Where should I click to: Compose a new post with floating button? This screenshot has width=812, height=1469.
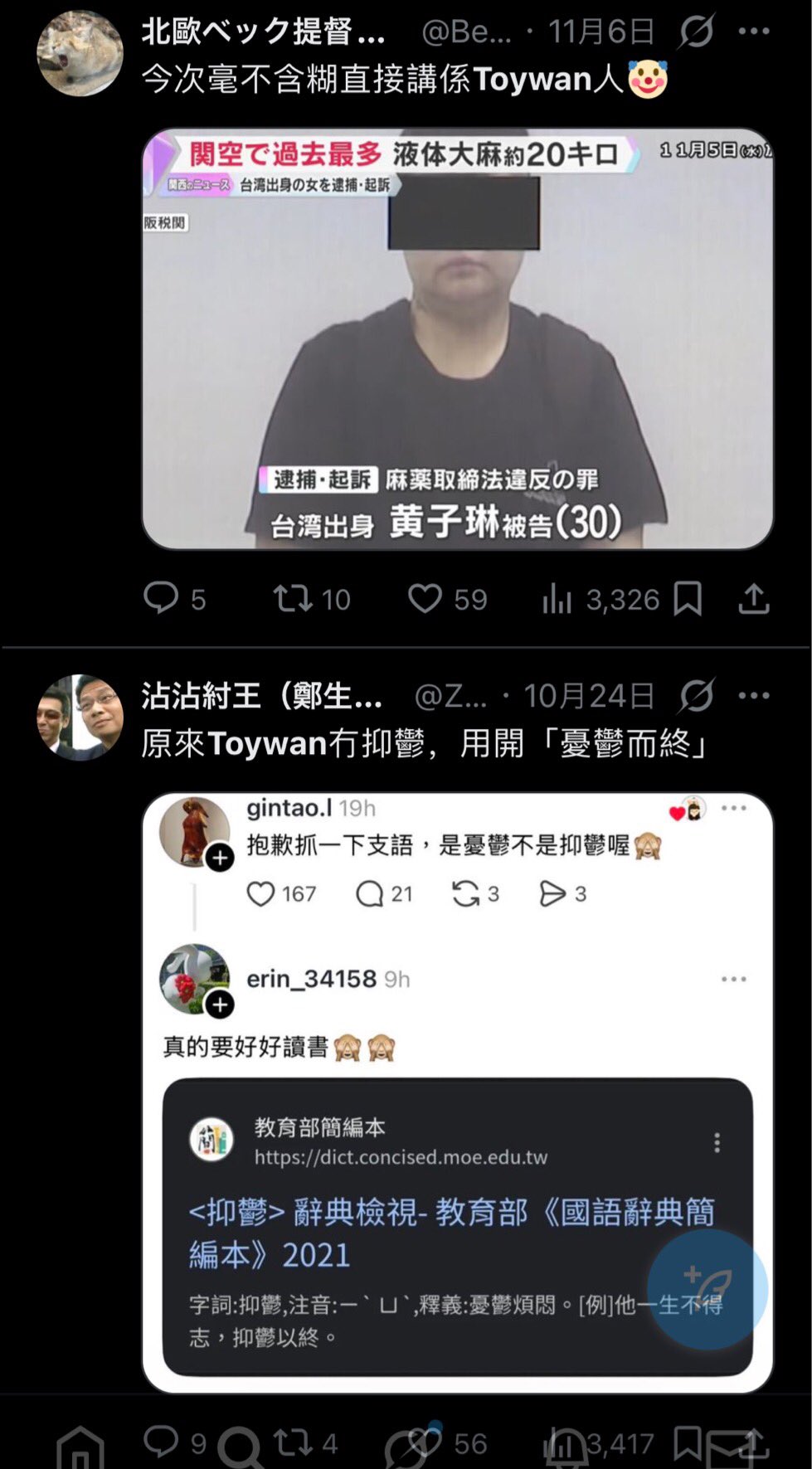pyautogui.click(x=707, y=1289)
